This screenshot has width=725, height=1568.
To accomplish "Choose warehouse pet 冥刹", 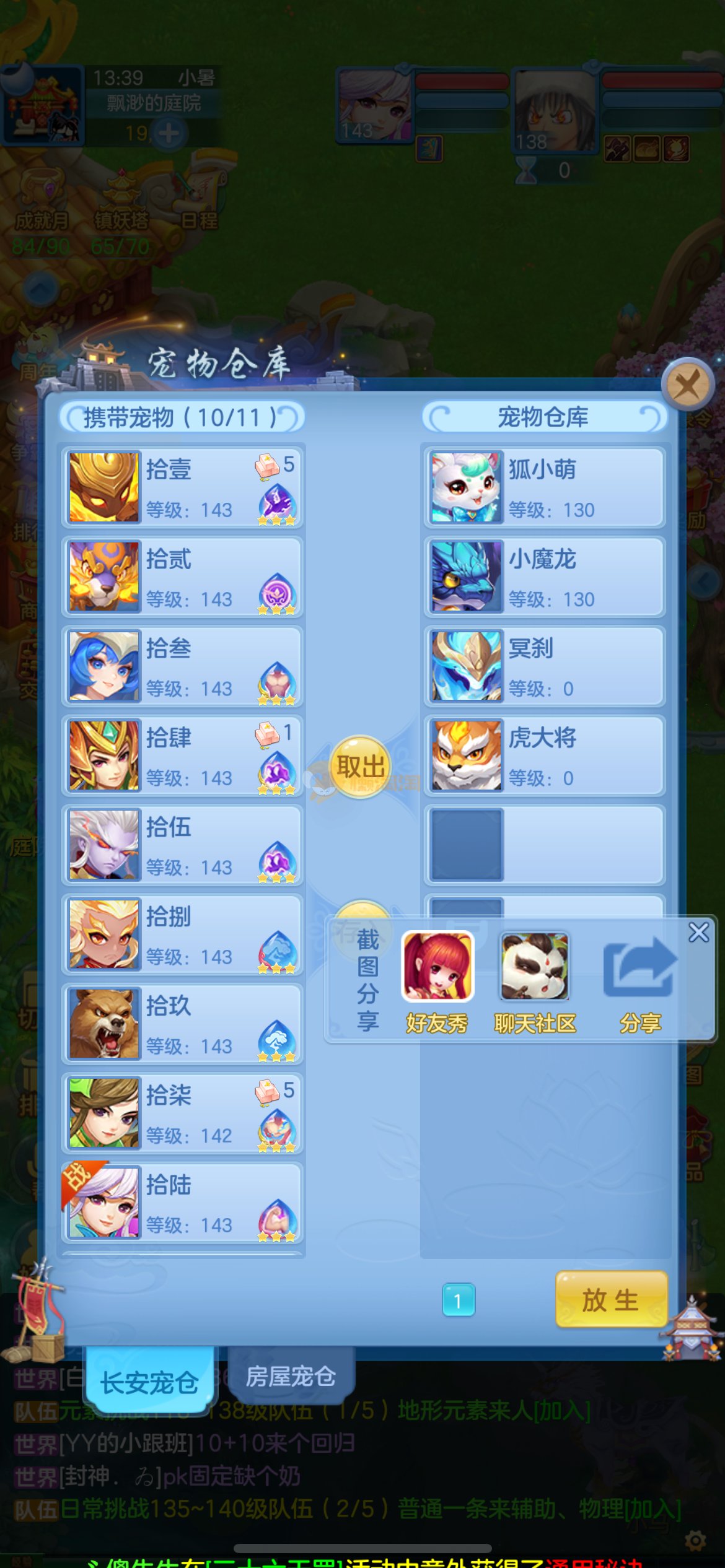I will pos(544,666).
